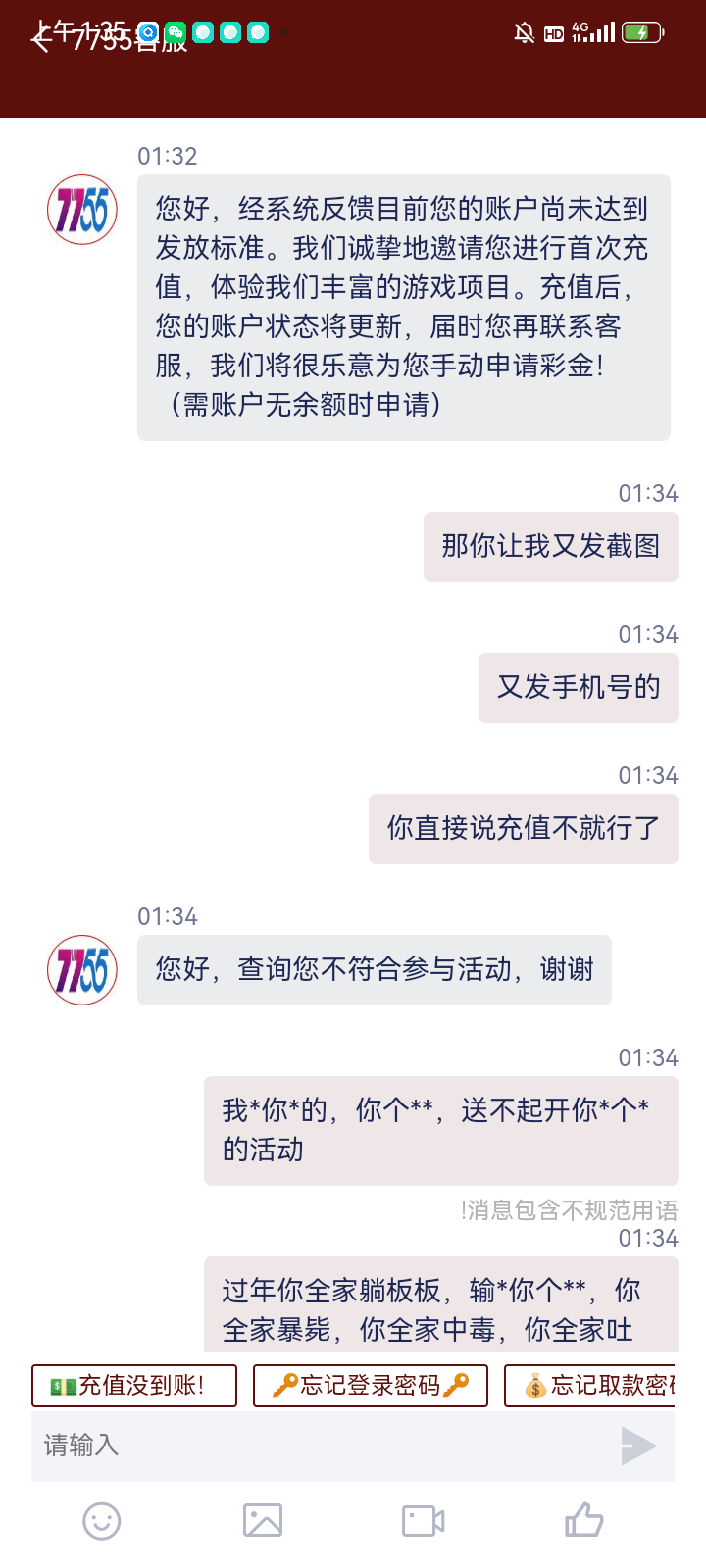
Task: Select the video message icon
Action: 422,1521
